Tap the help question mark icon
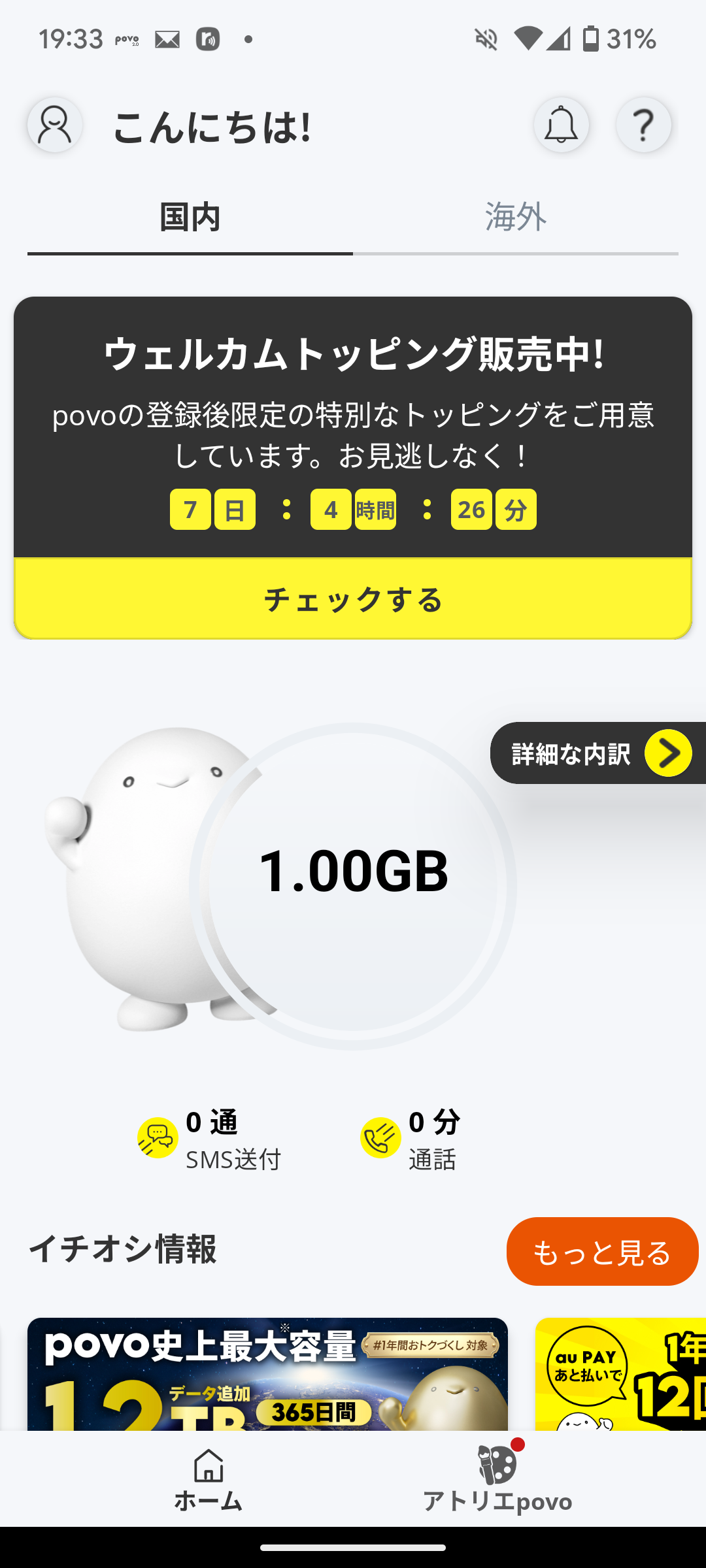This screenshot has width=706, height=1568. 643,125
